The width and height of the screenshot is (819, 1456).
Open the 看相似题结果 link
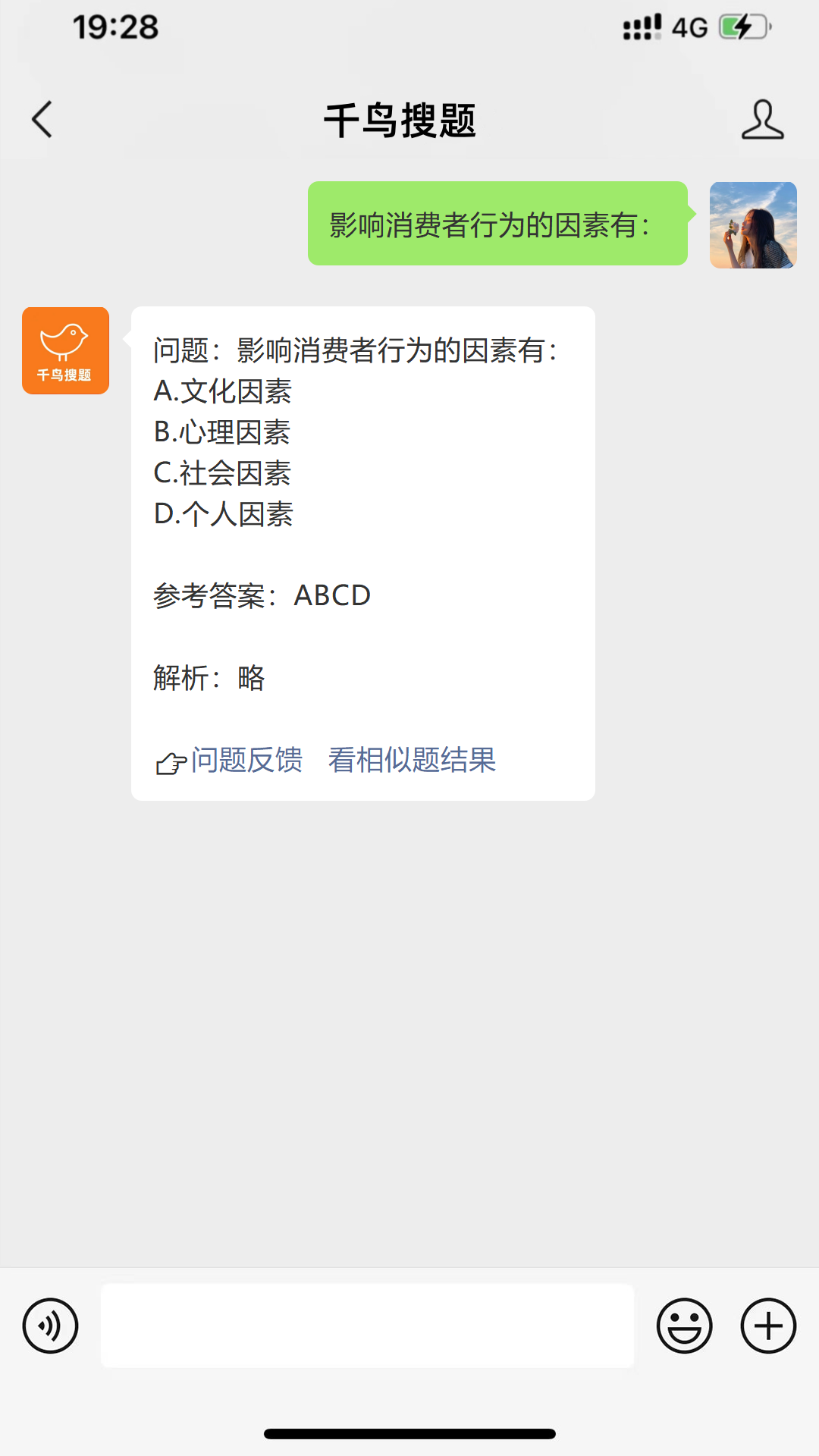pos(412,760)
